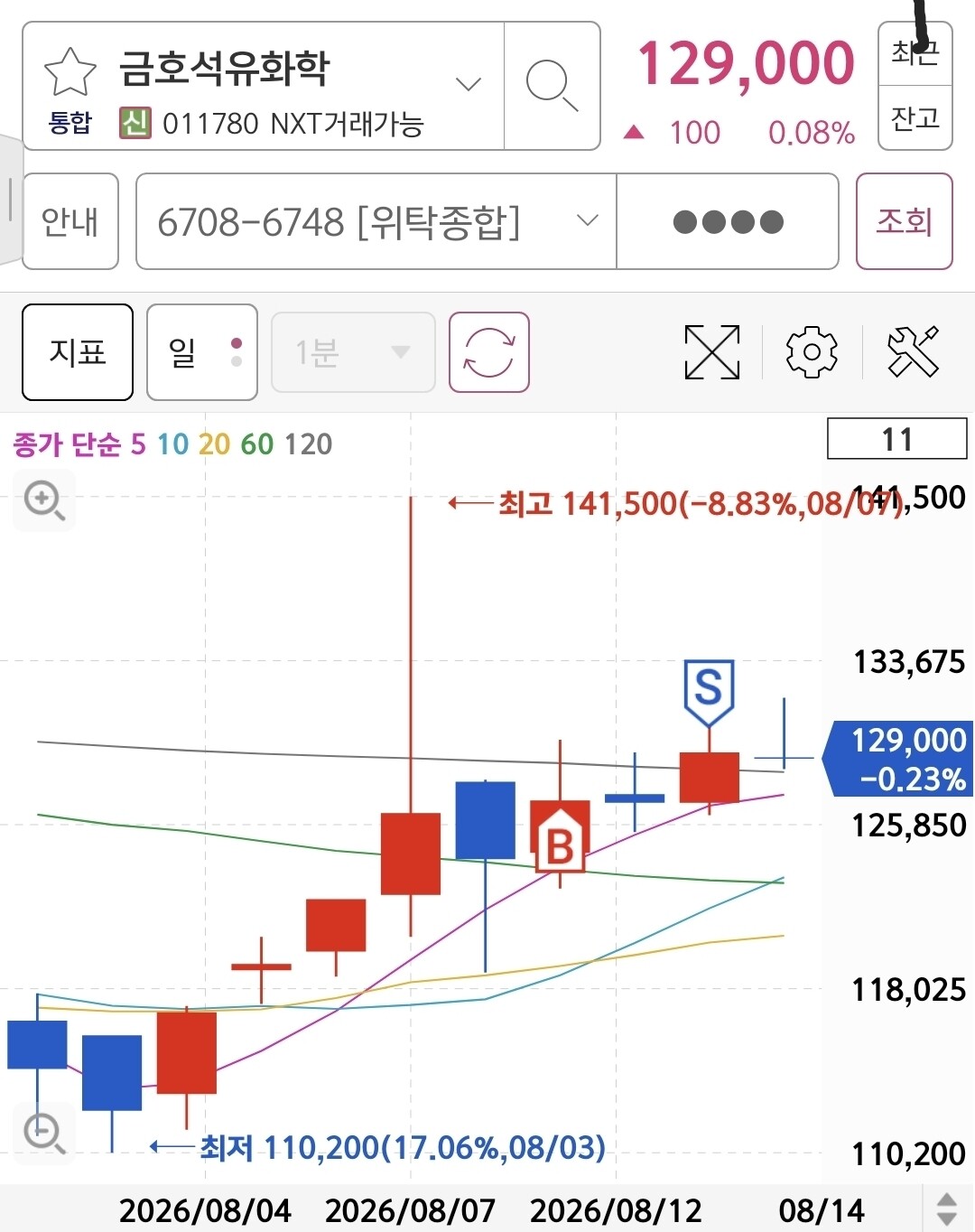
Task: Select account 6708-6748 위탁종합 dropdown
Action: point(376,221)
